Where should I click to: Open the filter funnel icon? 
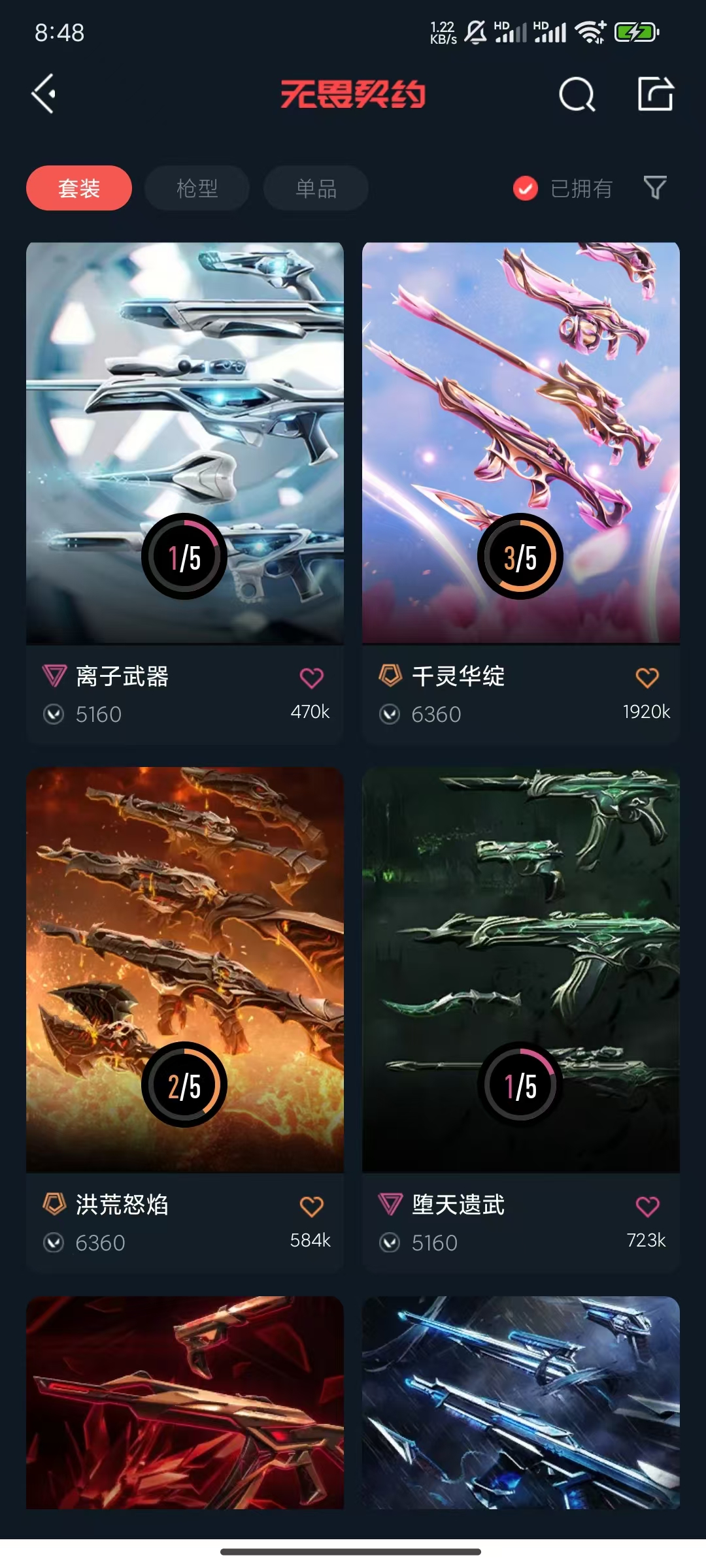pos(655,188)
